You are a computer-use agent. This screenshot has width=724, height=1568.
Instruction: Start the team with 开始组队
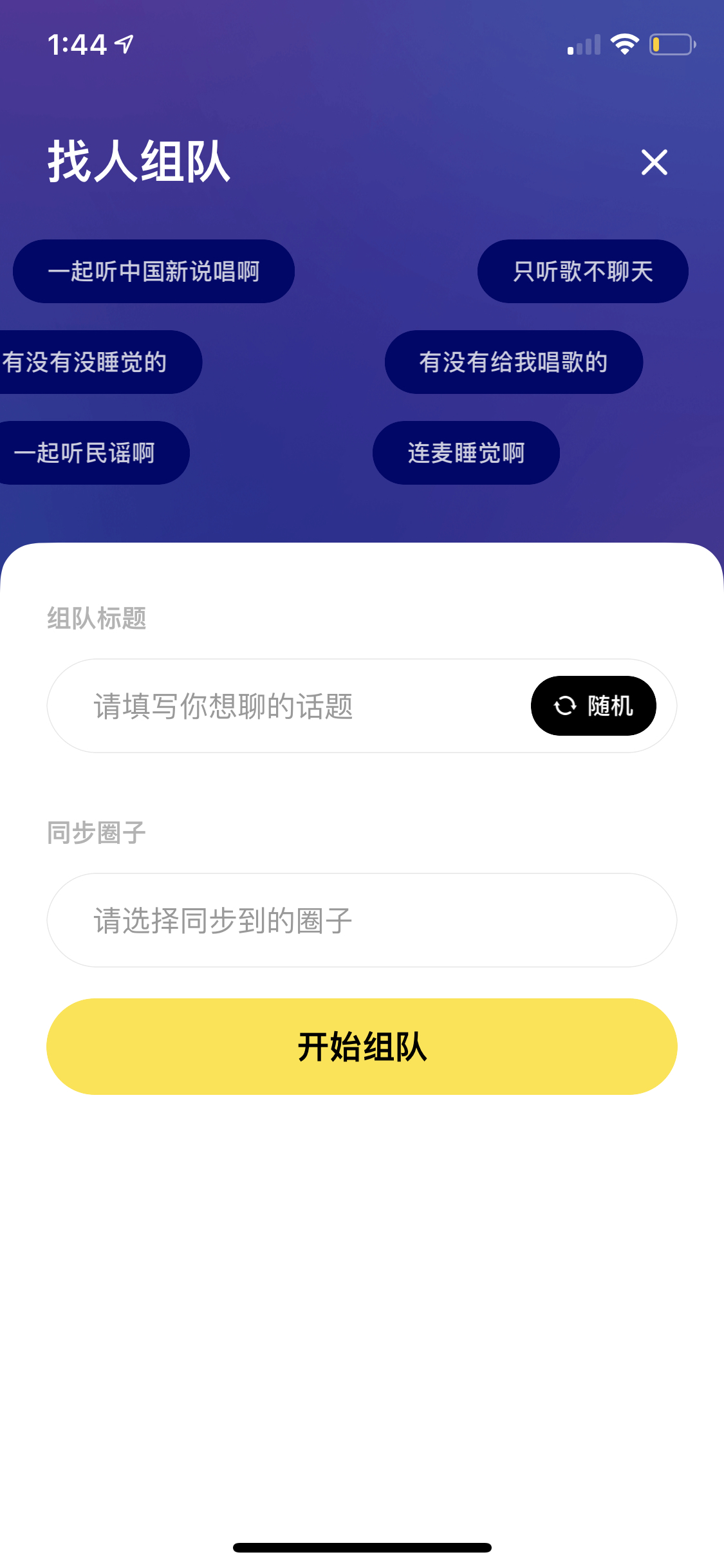point(362,1047)
